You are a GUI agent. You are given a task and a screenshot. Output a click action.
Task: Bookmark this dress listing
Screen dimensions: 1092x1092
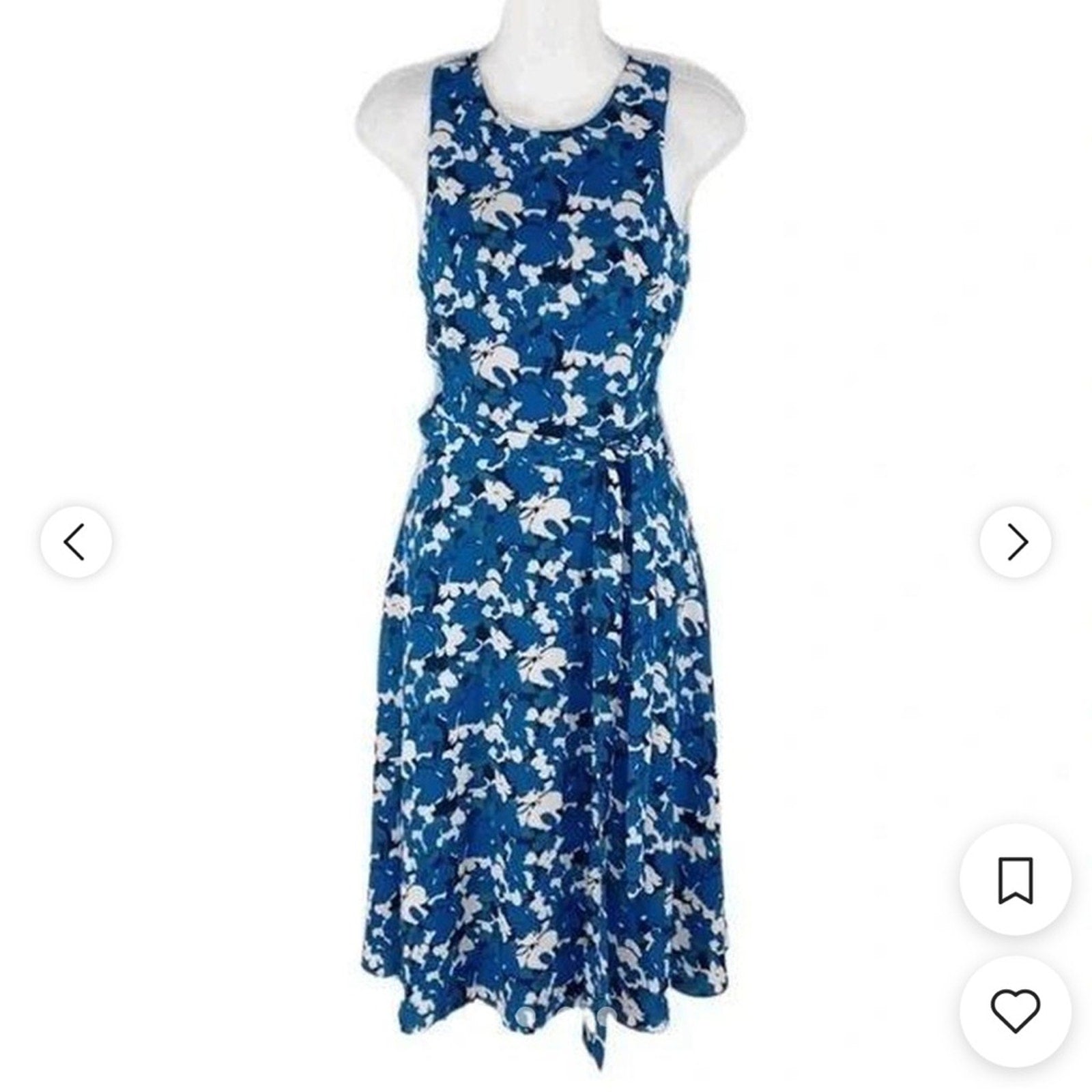(1016, 880)
